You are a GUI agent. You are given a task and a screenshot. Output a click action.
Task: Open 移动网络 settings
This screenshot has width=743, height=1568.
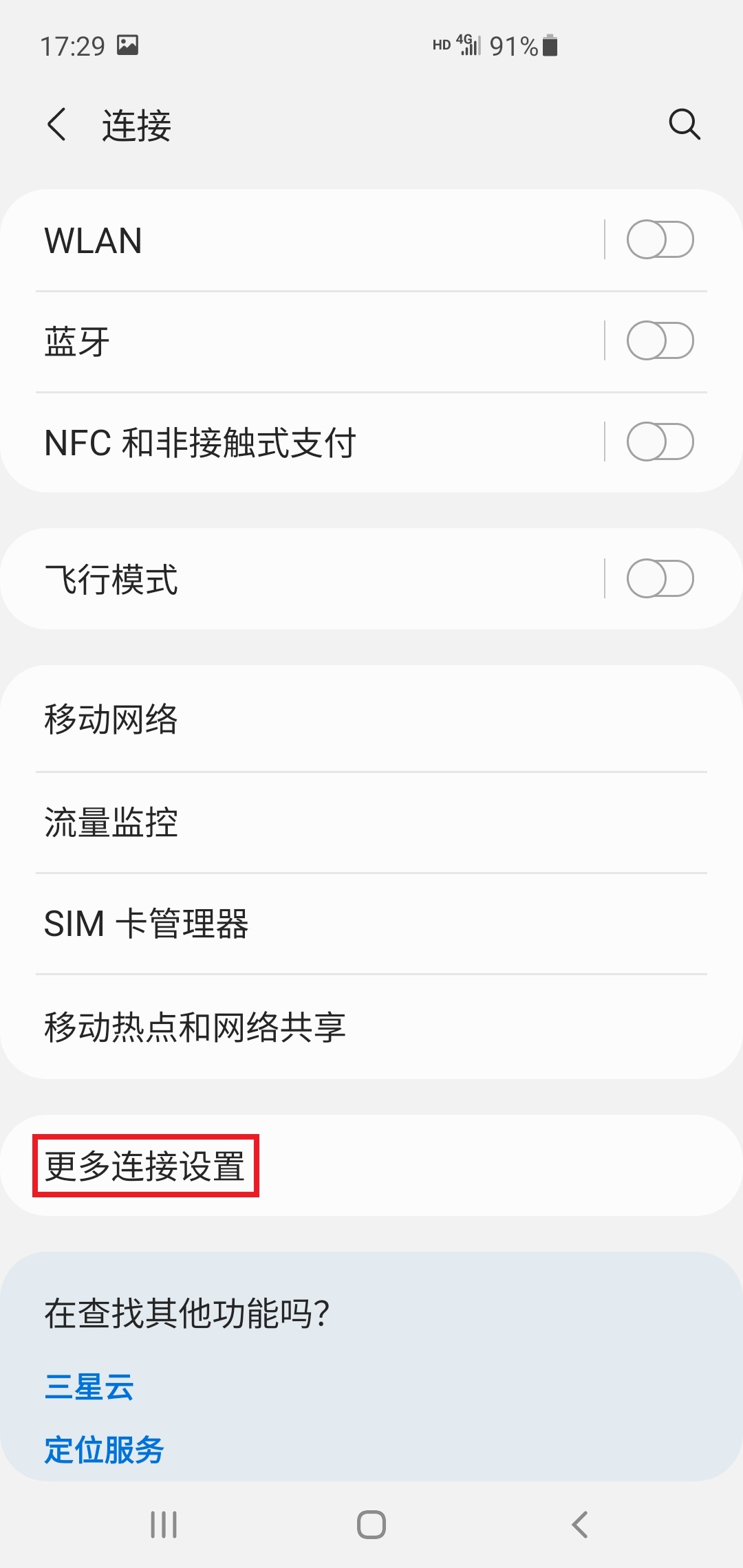click(371, 719)
